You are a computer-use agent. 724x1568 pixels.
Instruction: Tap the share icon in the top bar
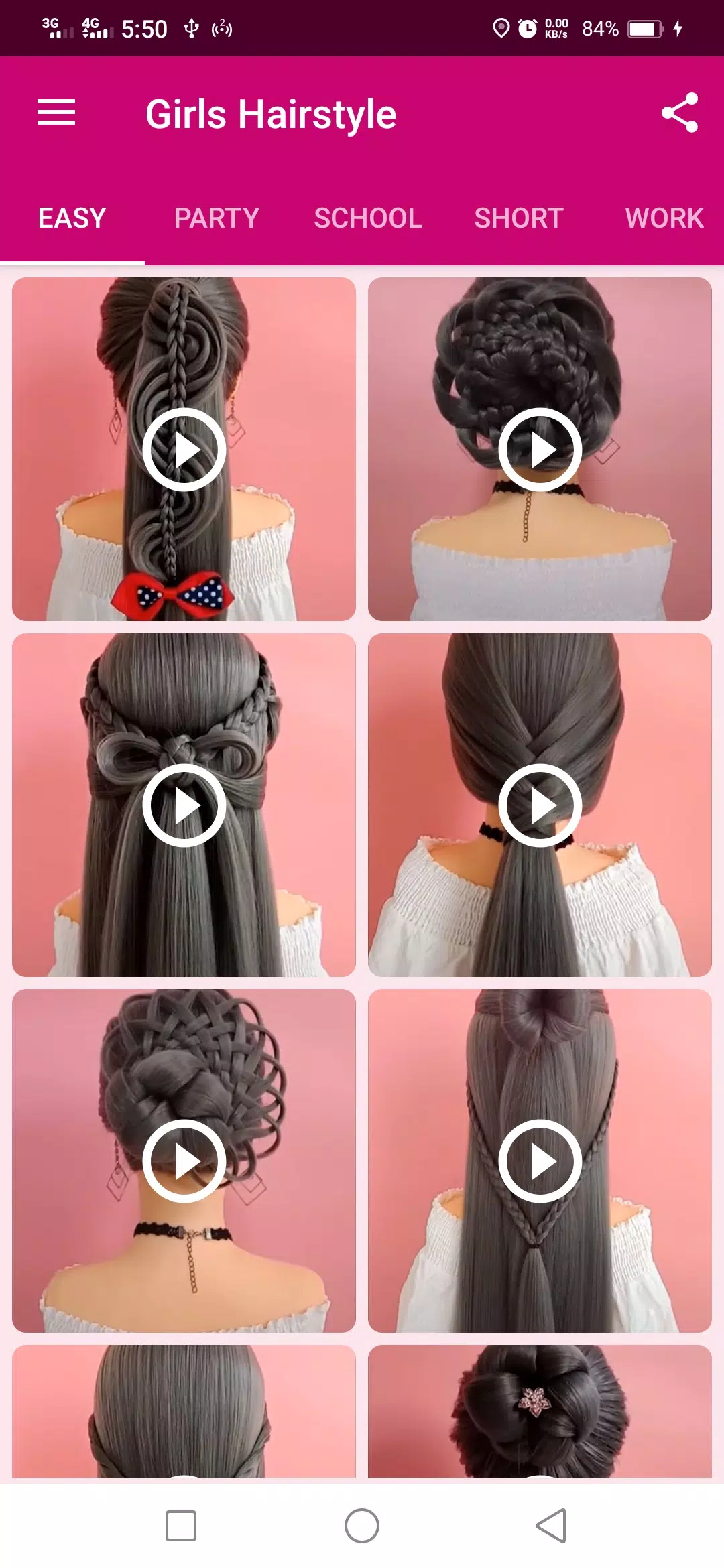click(678, 113)
